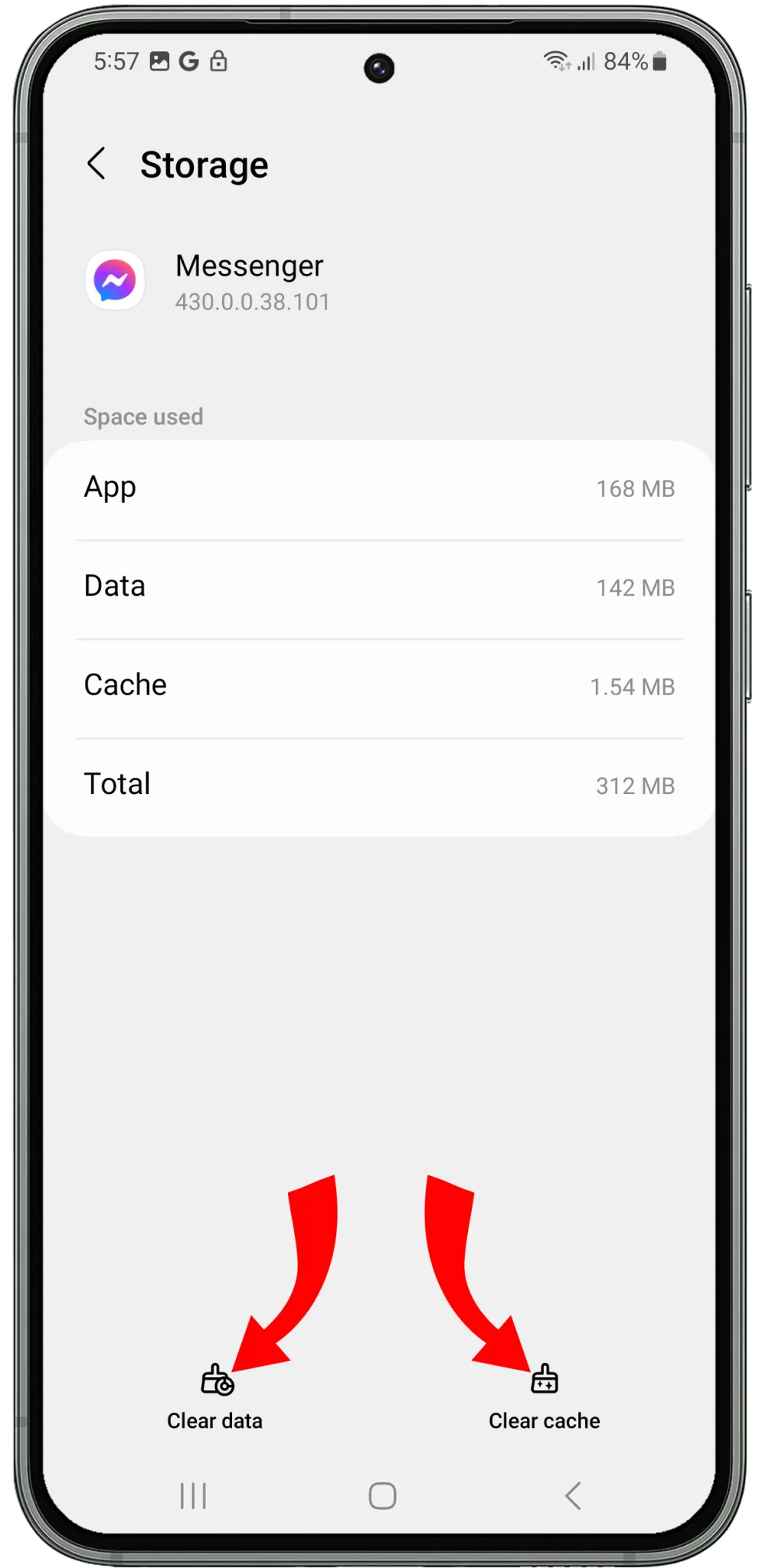Clear cache for Messenger
Viewport: 759px width, 1568px height.
click(x=545, y=1397)
